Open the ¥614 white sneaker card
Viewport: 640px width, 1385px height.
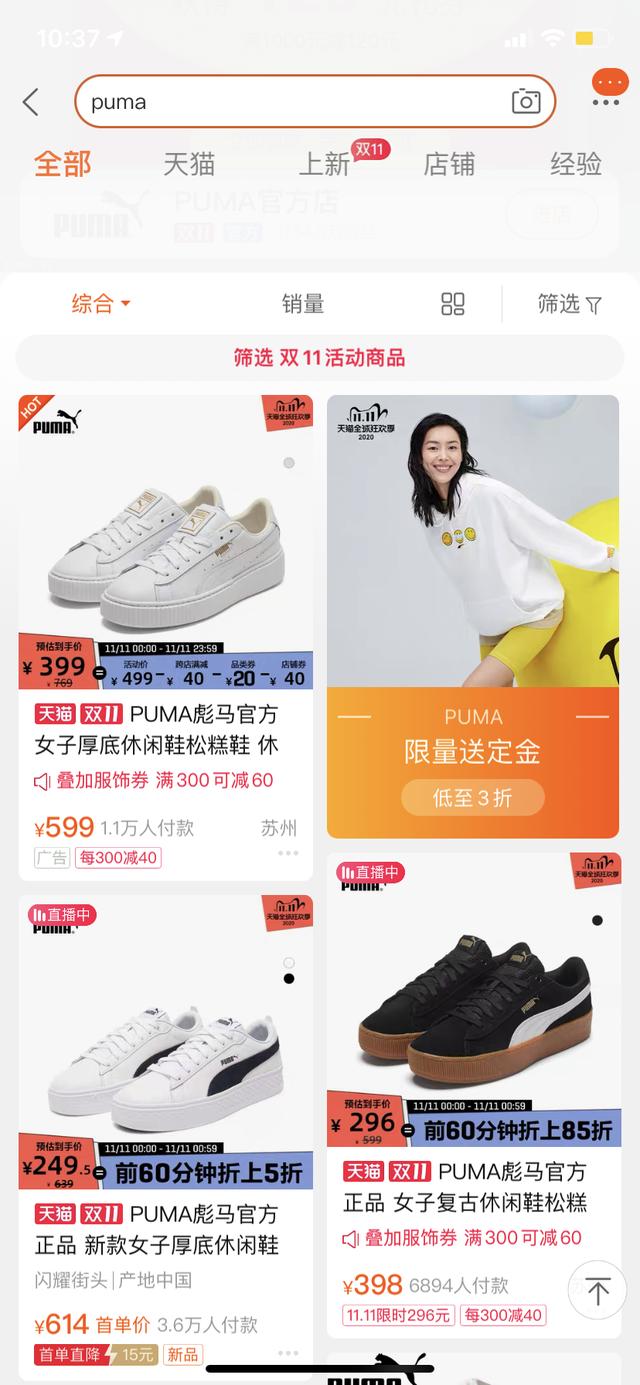[x=165, y=1060]
